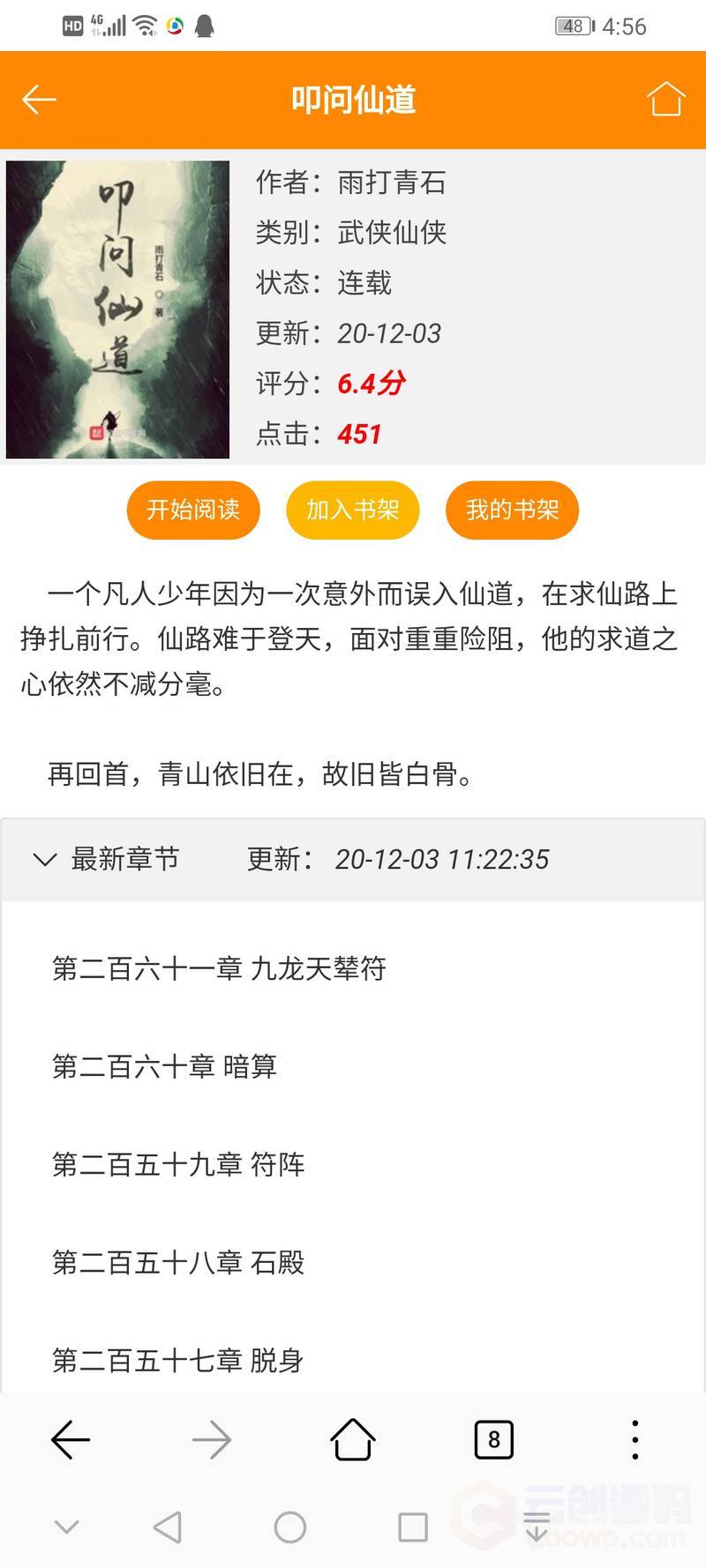Open the home icon in orange header

pos(666,100)
